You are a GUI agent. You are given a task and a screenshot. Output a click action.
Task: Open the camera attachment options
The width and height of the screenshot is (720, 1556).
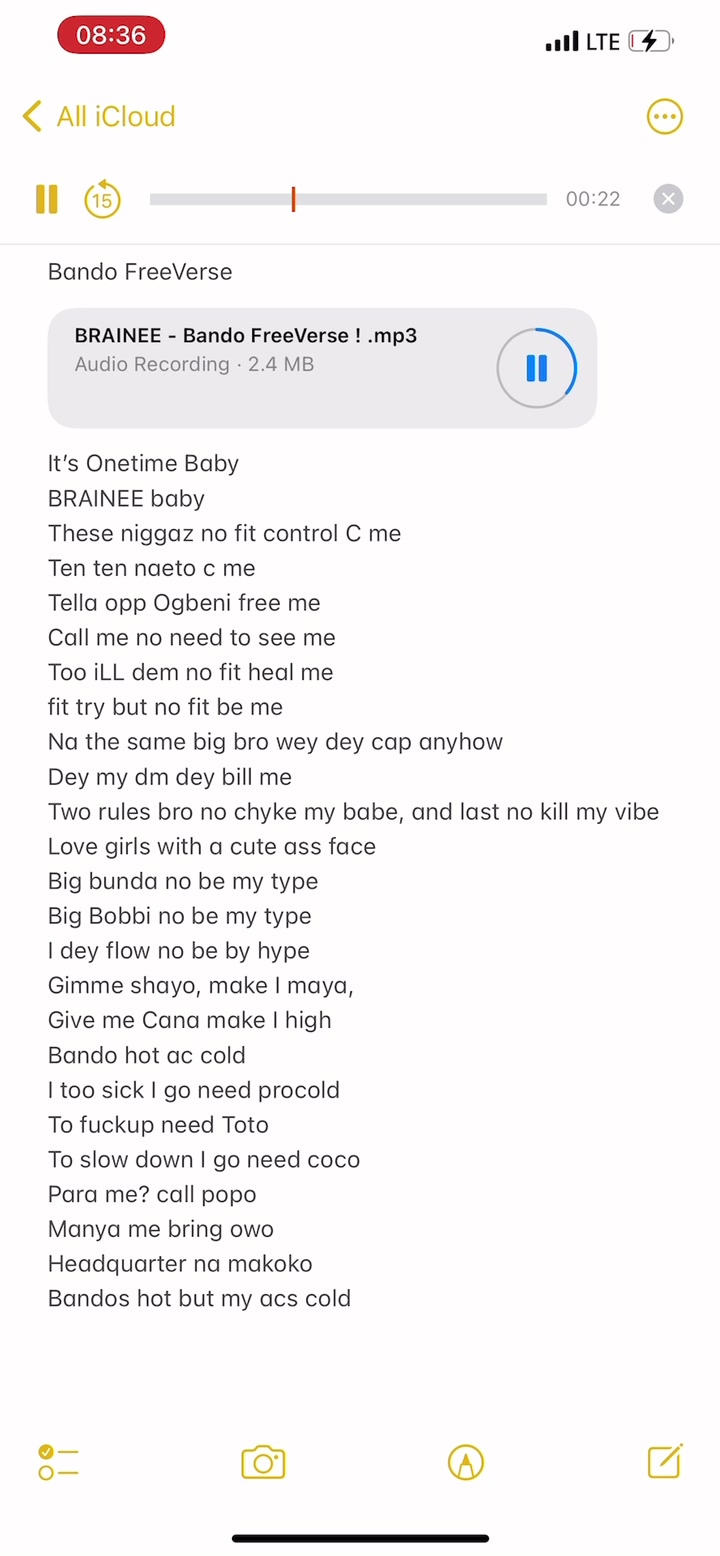(x=263, y=1462)
